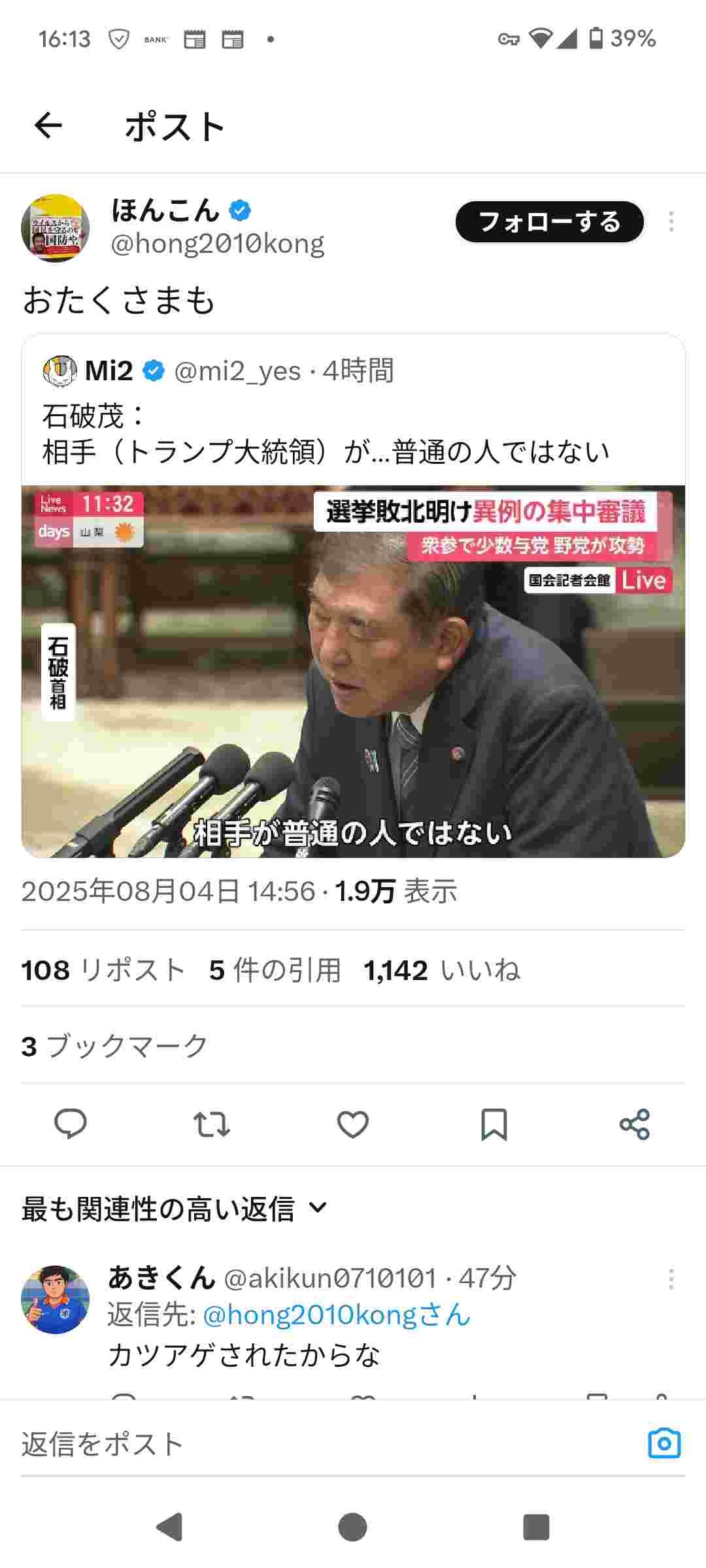Screen dimensions: 706x1568
Task: Tap the 返信をポスト input field
Action: [x=314, y=1445]
